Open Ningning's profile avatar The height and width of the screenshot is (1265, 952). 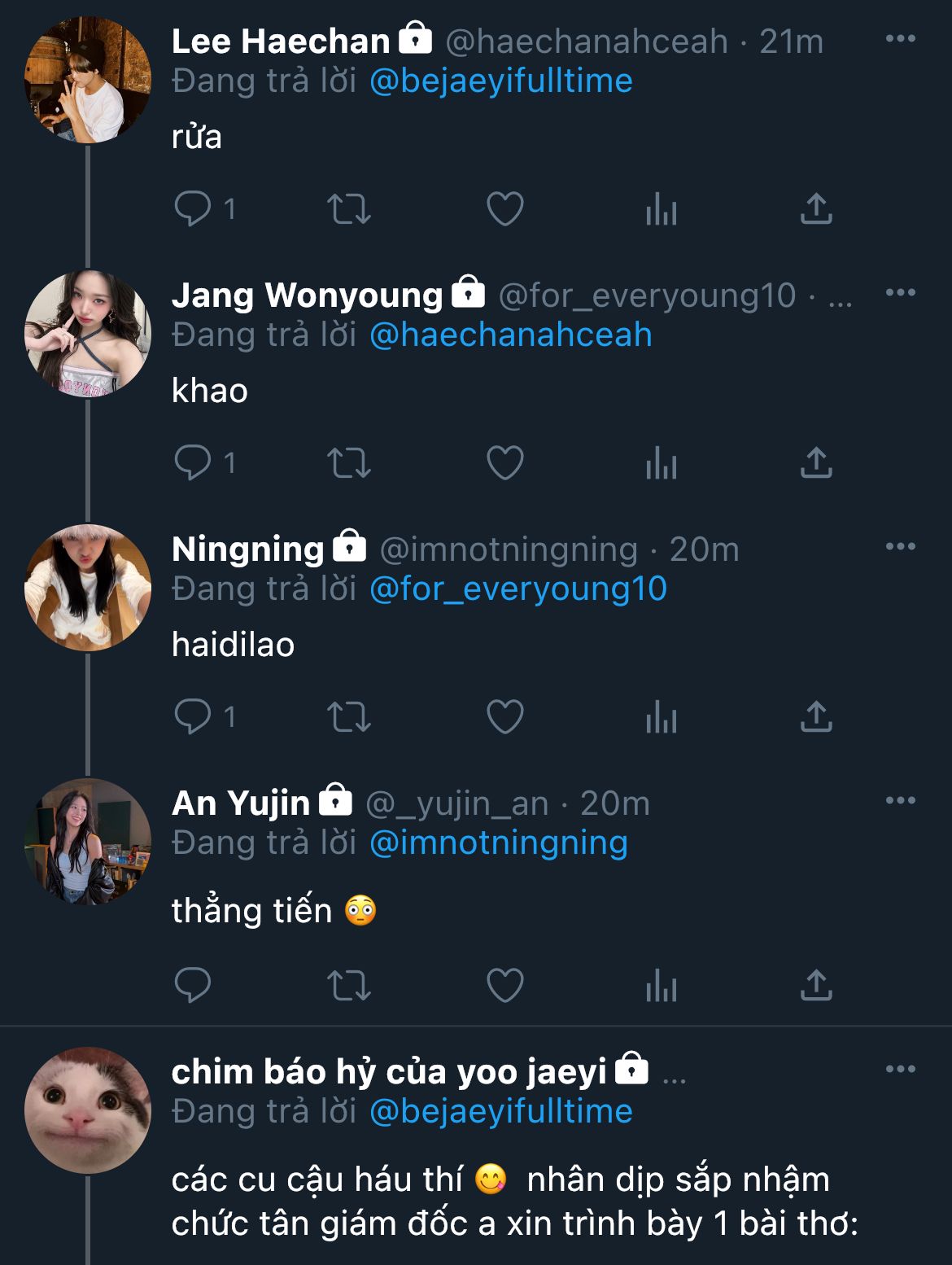(x=88, y=588)
